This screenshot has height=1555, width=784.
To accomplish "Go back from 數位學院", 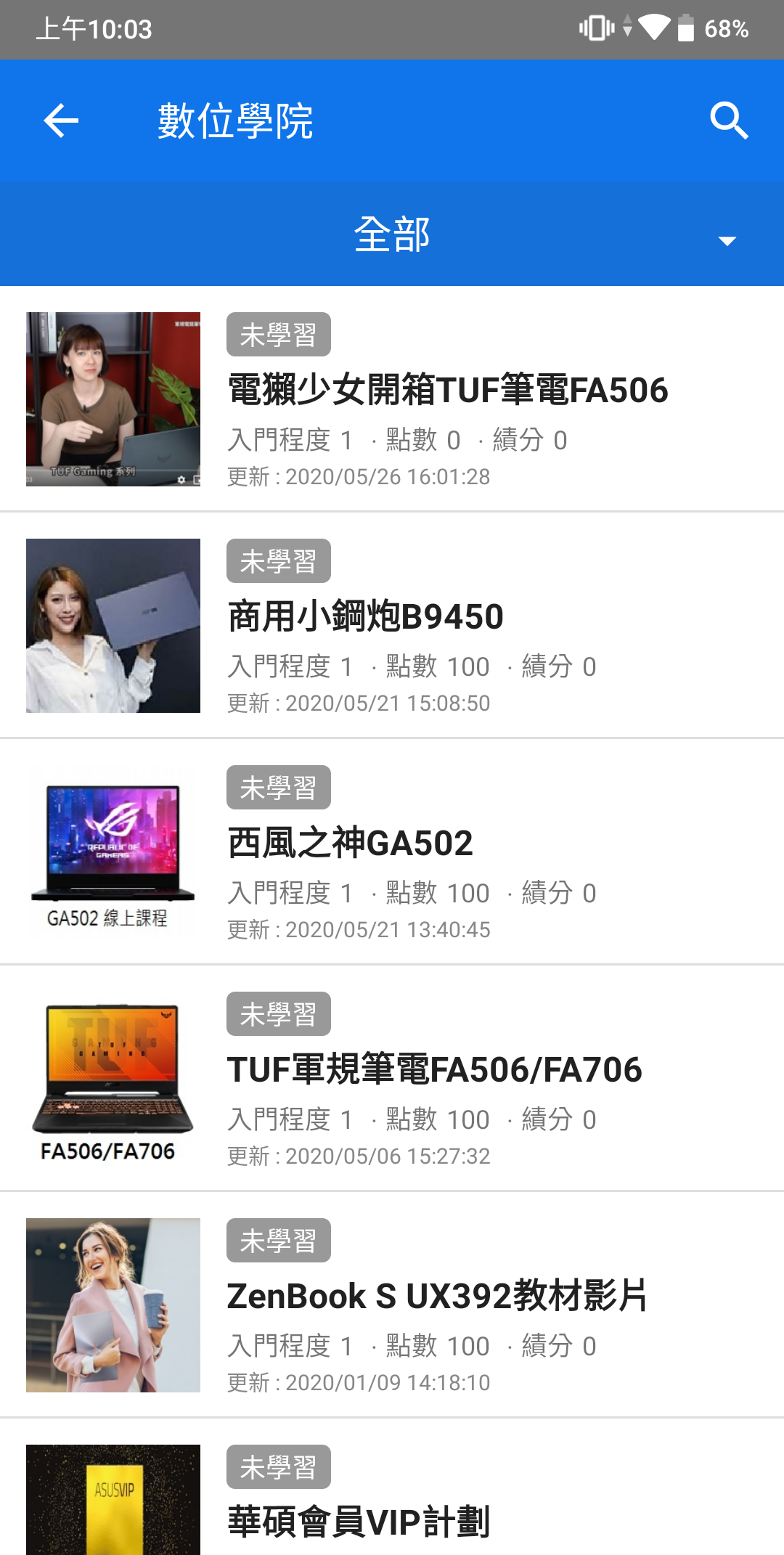I will pyautogui.click(x=61, y=121).
